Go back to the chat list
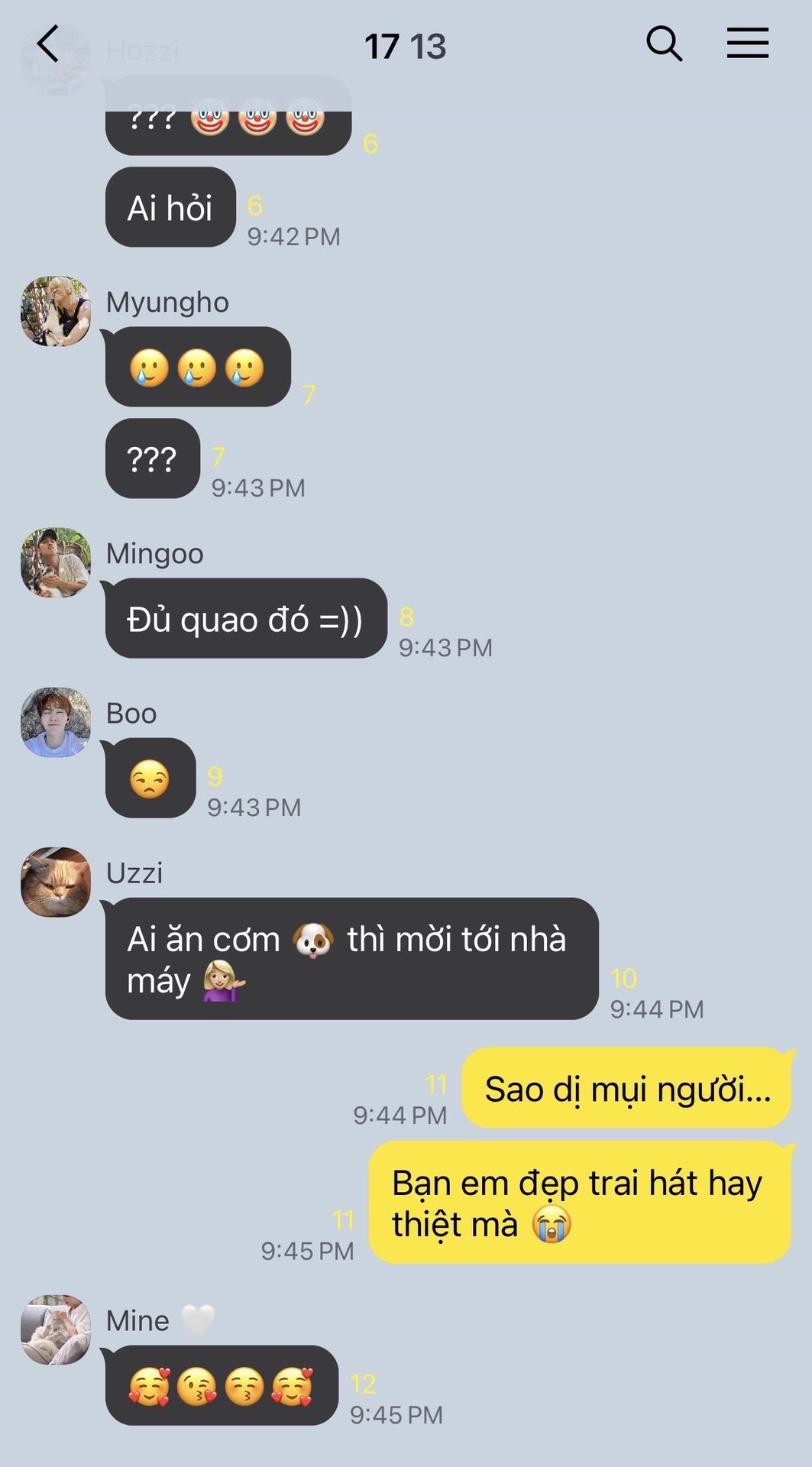Viewport: 812px width, 1467px height. (x=48, y=44)
